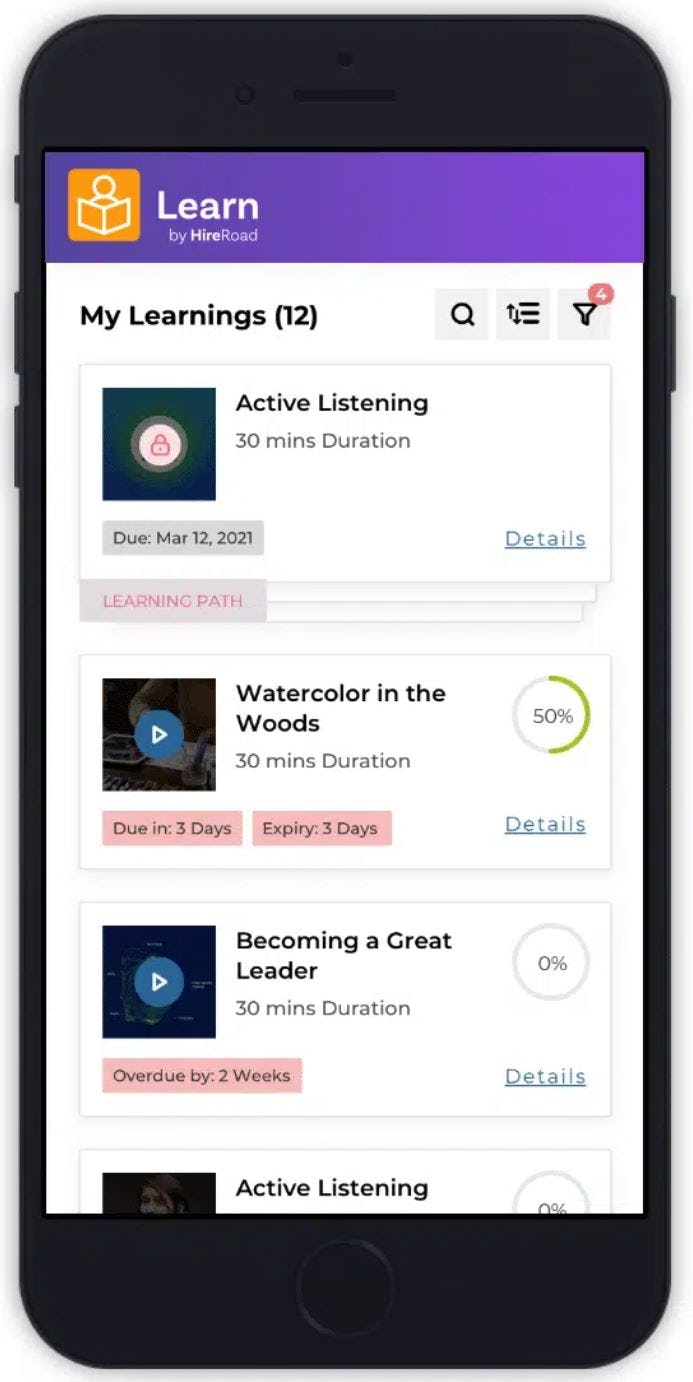Screen dimensions: 693x1382
Task: Open the filter icon with badge
Action: (584, 315)
